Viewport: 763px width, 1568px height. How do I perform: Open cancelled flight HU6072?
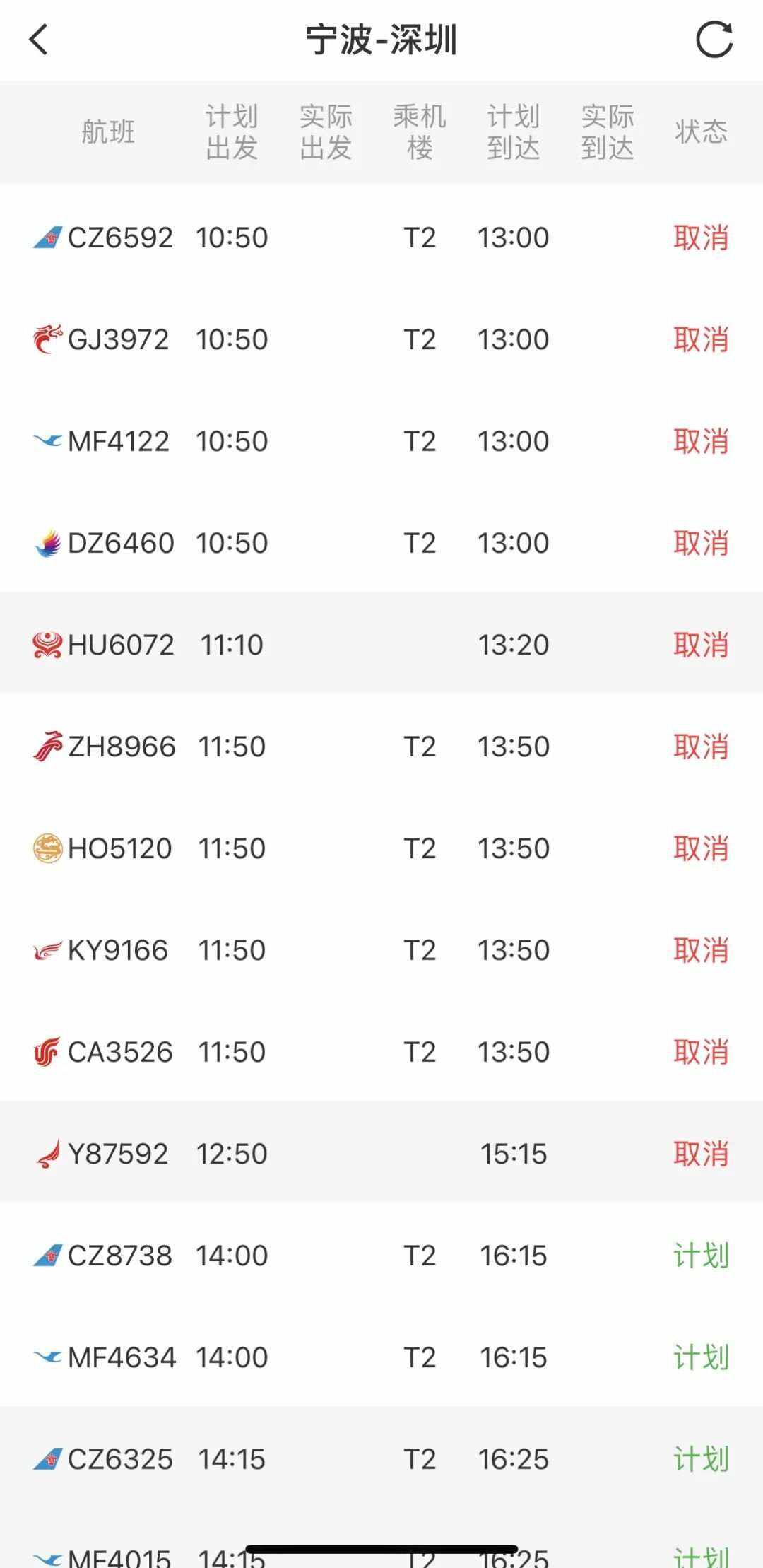[381, 643]
